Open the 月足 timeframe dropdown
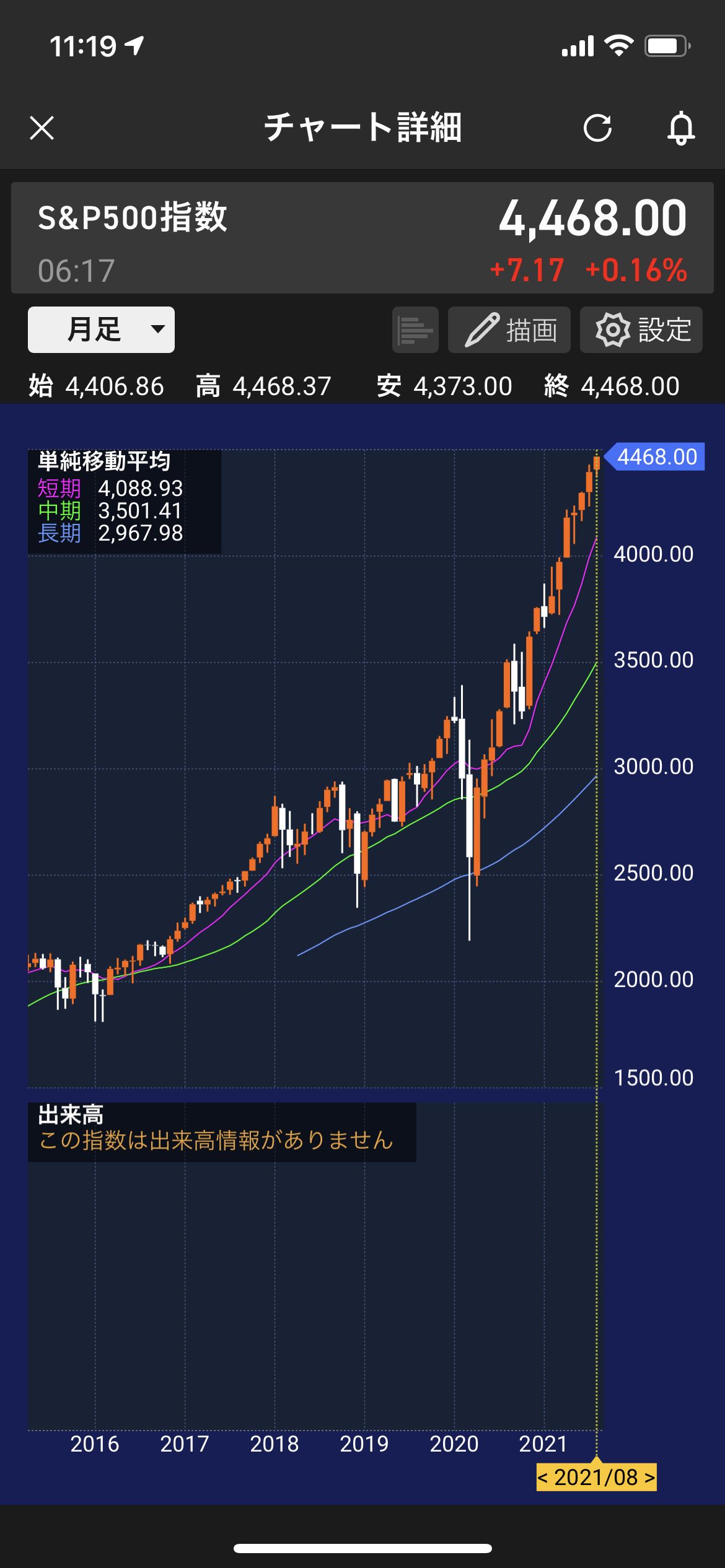Image resolution: width=725 pixels, height=1568 pixels. 101,329
